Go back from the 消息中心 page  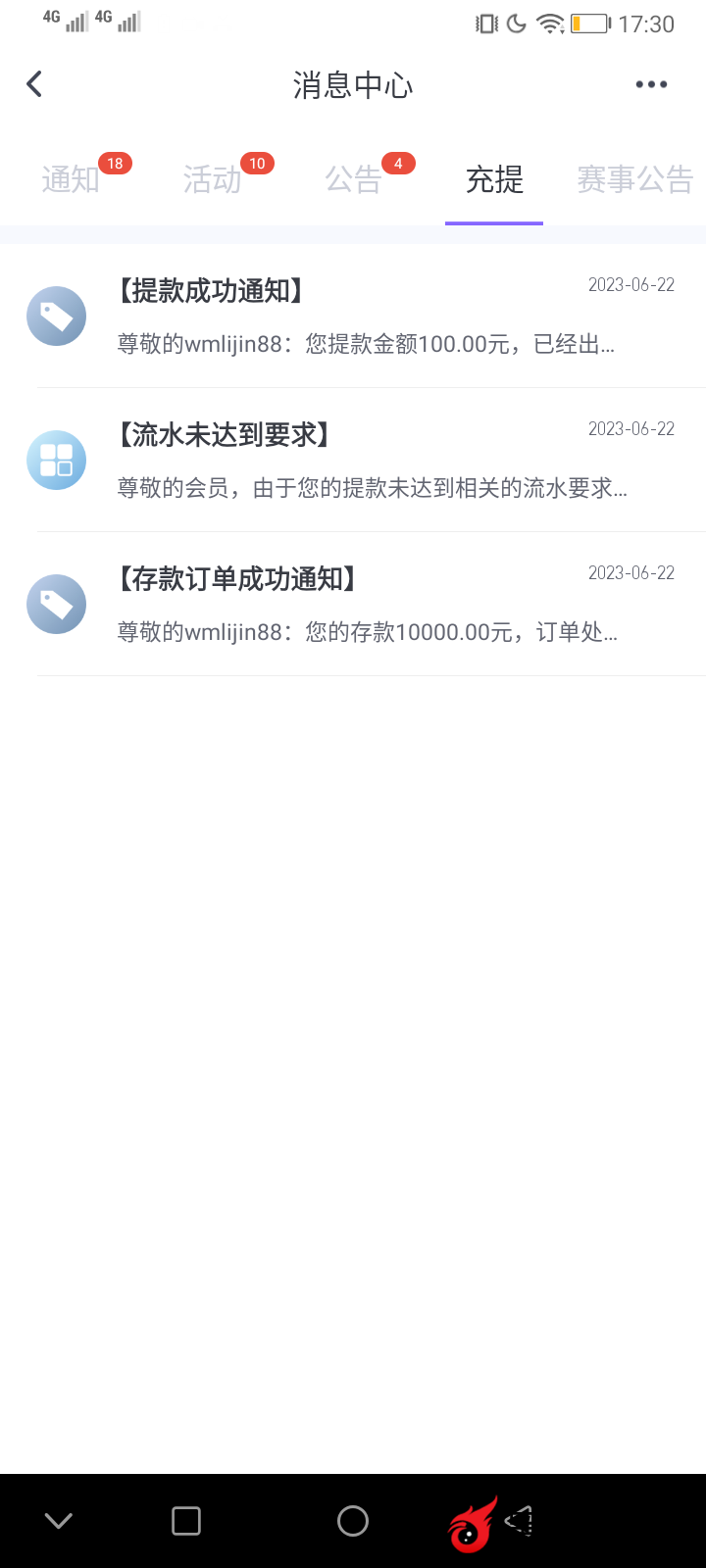tap(34, 84)
